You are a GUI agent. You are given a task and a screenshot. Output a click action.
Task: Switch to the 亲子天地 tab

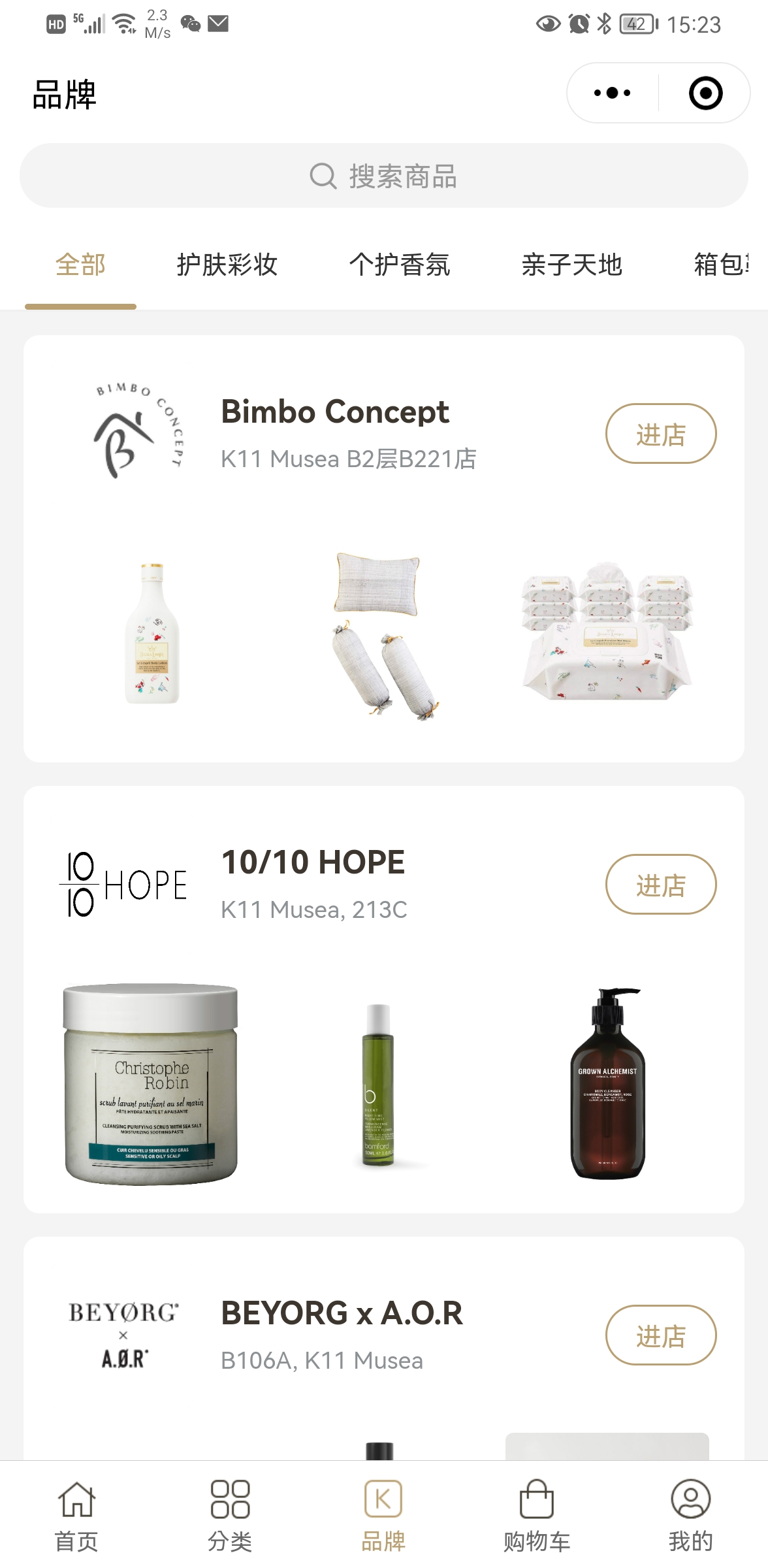pyautogui.click(x=572, y=265)
